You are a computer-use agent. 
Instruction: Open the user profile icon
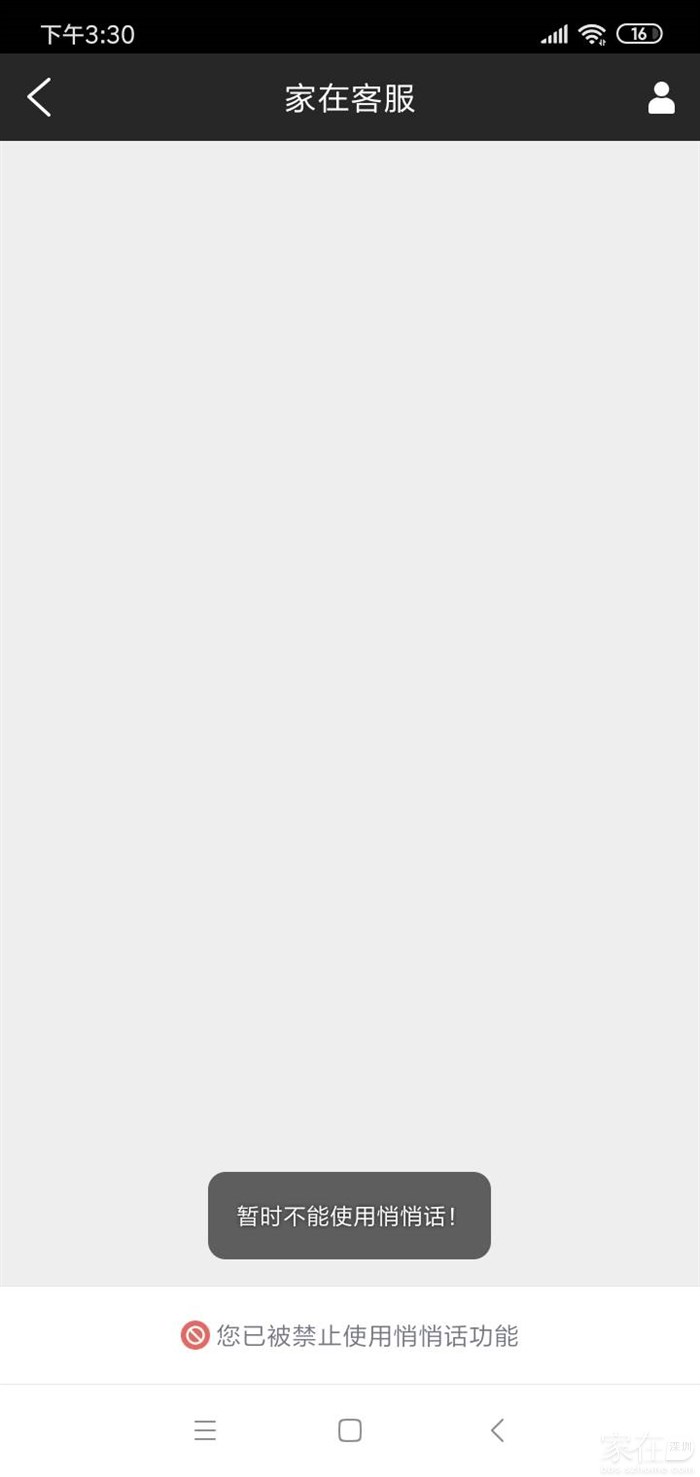661,98
